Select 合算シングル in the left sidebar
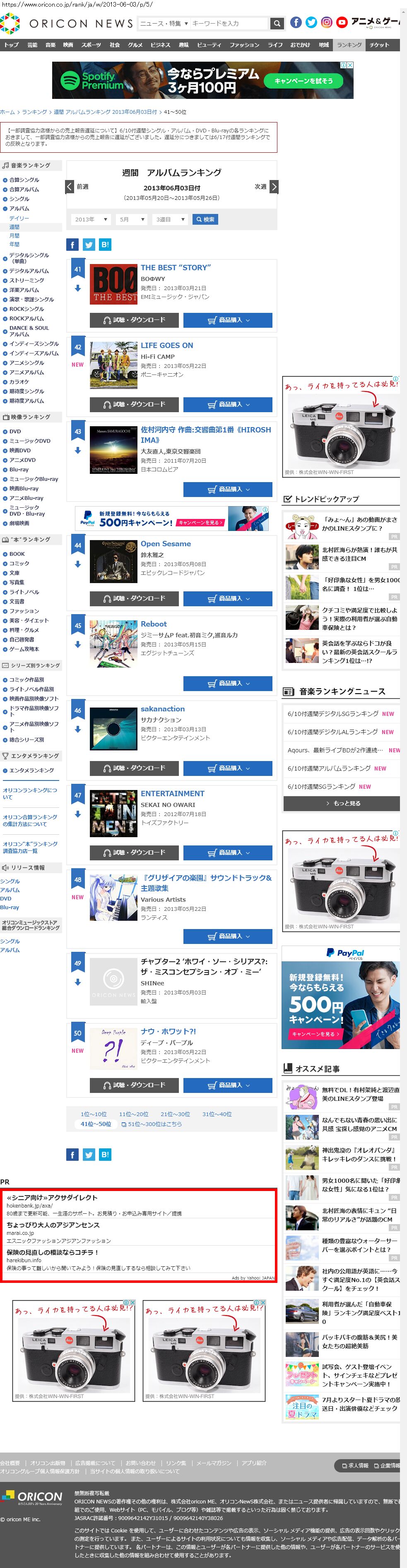This screenshot has height=1568, width=407. pos(24,180)
